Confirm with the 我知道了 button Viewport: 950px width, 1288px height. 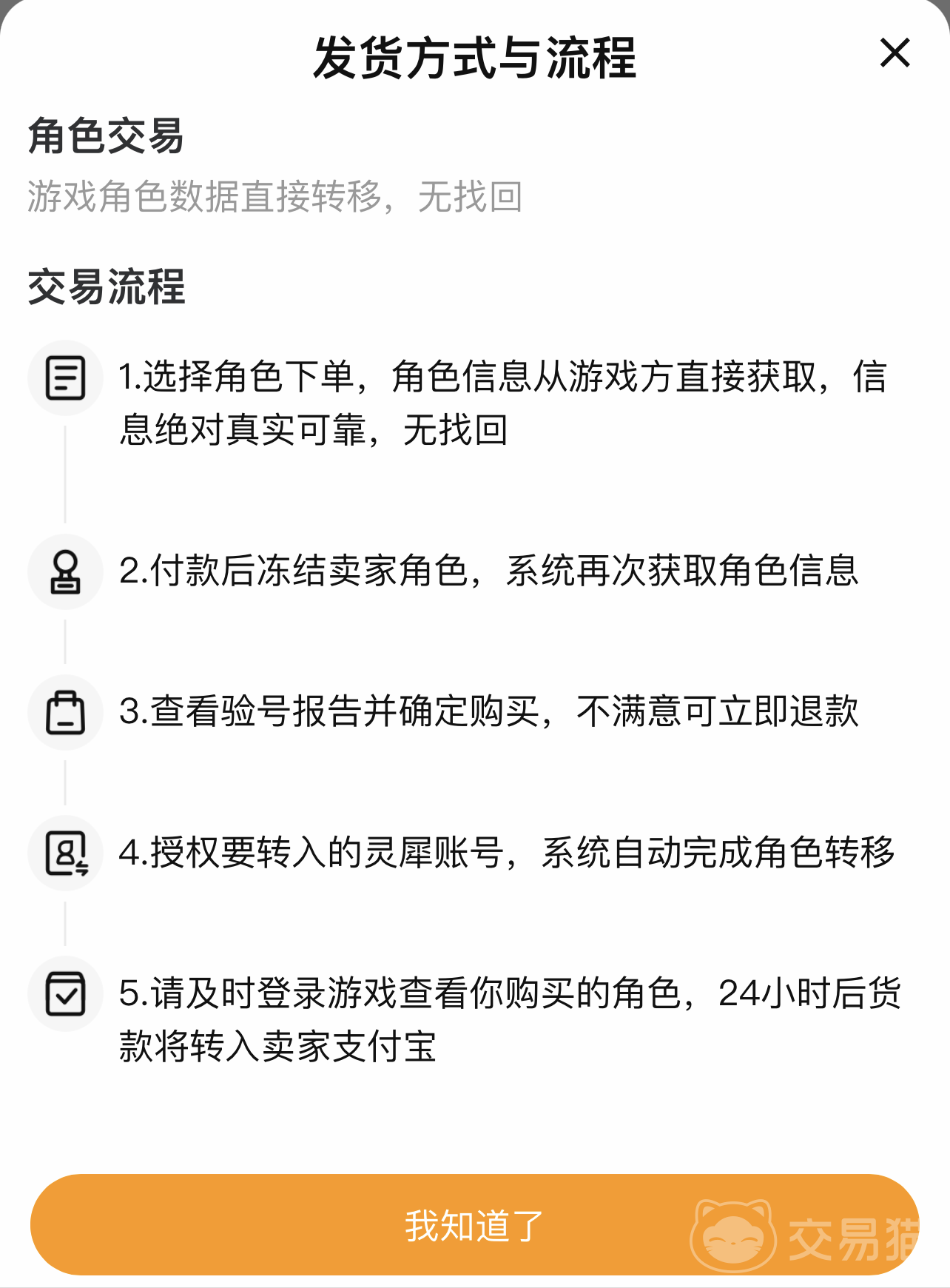coord(474,1225)
